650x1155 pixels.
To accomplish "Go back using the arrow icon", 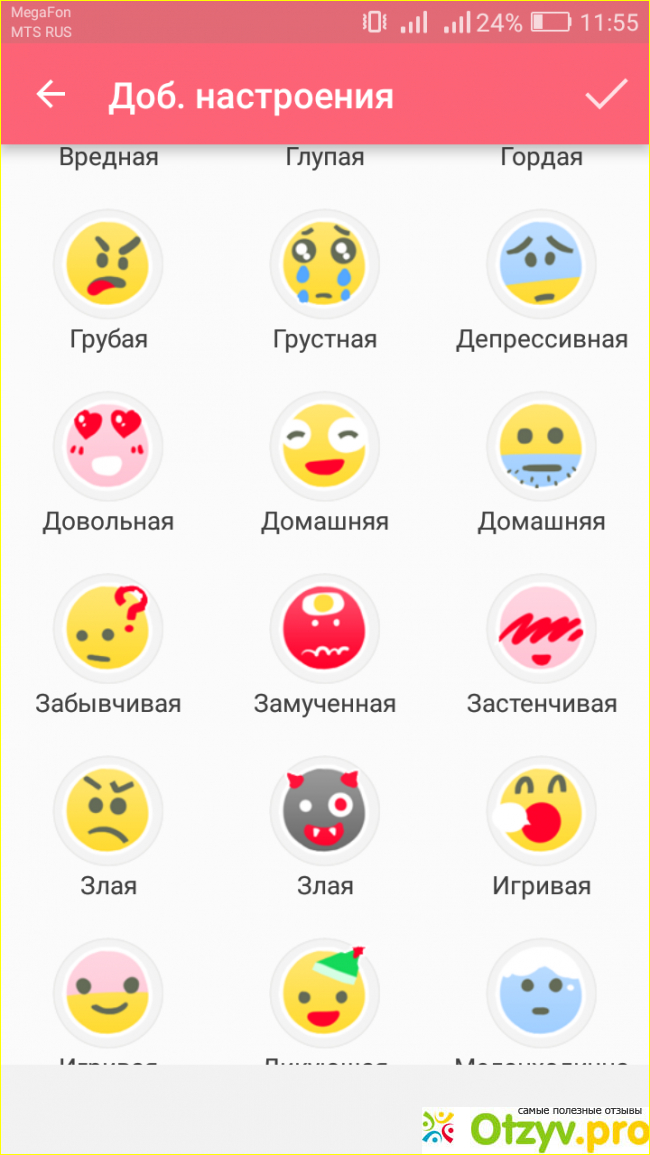I will point(50,95).
